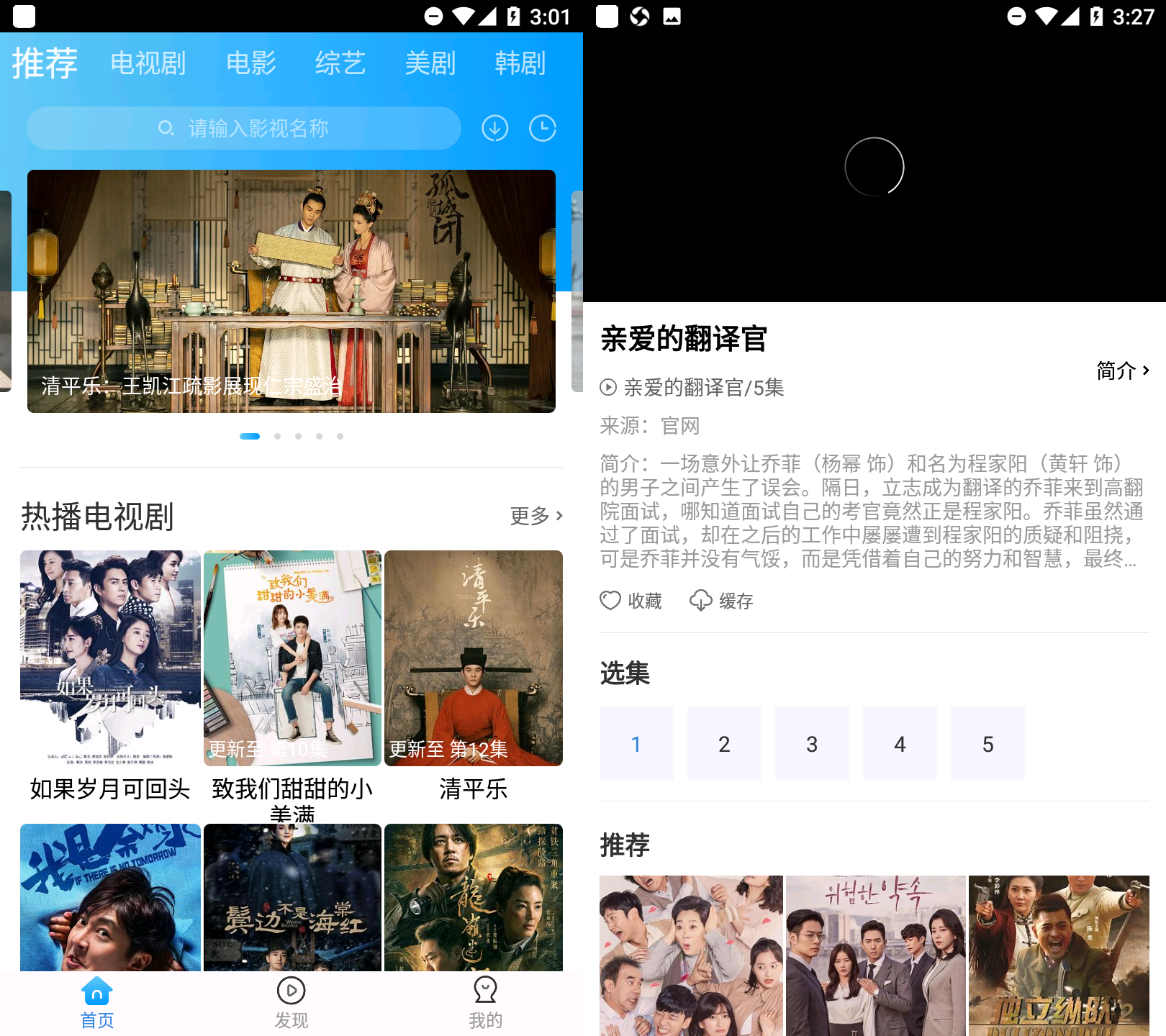The height and width of the screenshot is (1036, 1166).
Task: Expand the 简介 details
Action: pyautogui.click(x=1122, y=371)
